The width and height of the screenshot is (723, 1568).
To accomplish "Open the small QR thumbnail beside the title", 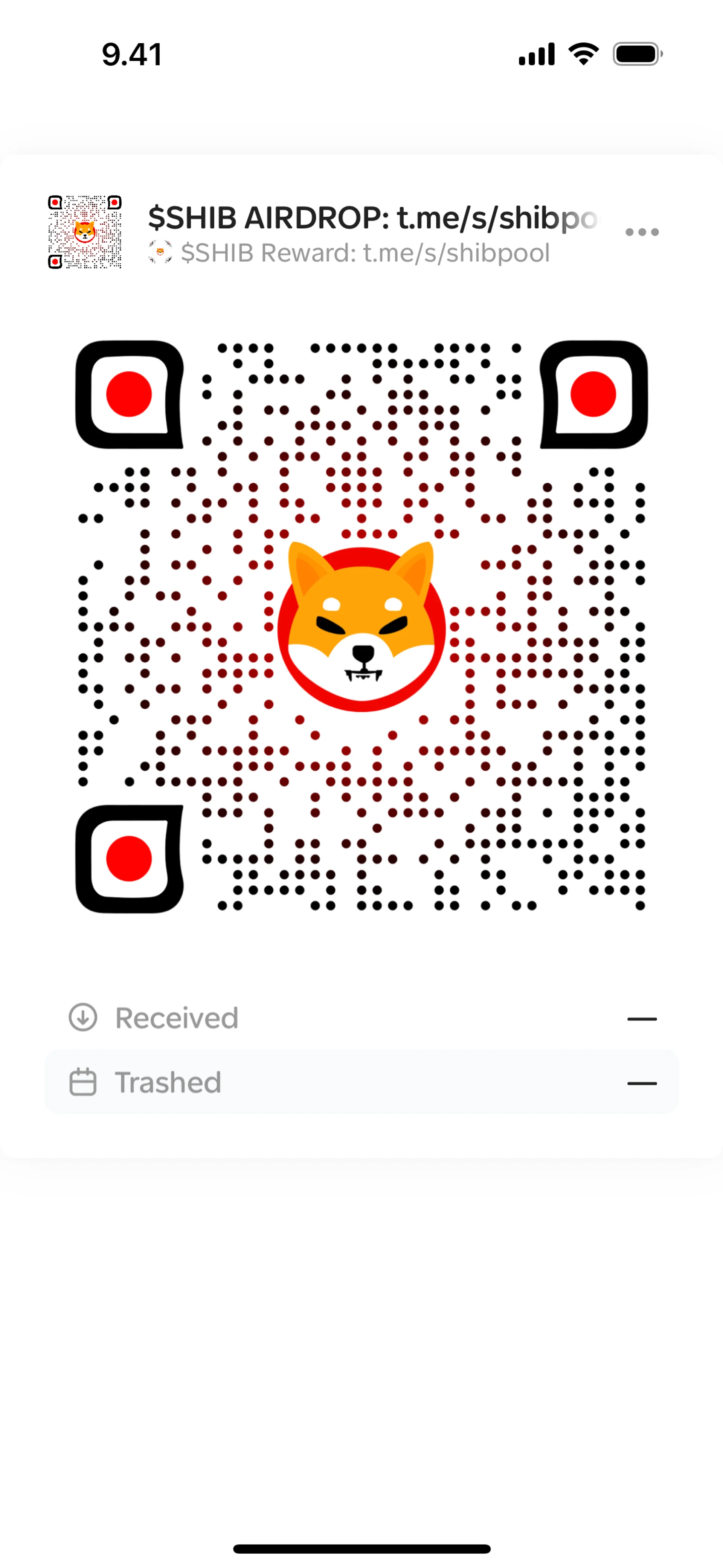I will [85, 232].
